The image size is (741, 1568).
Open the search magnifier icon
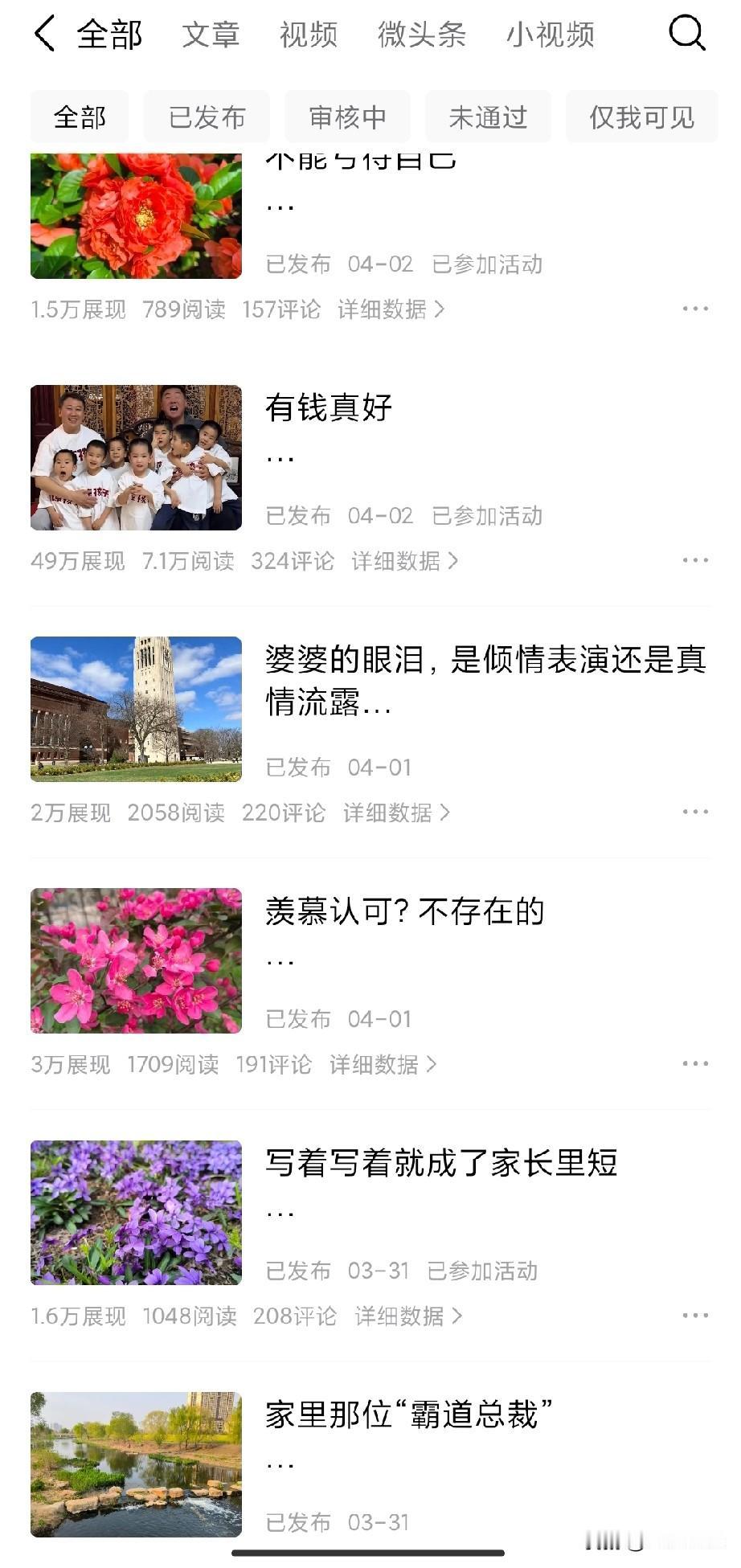tap(686, 34)
